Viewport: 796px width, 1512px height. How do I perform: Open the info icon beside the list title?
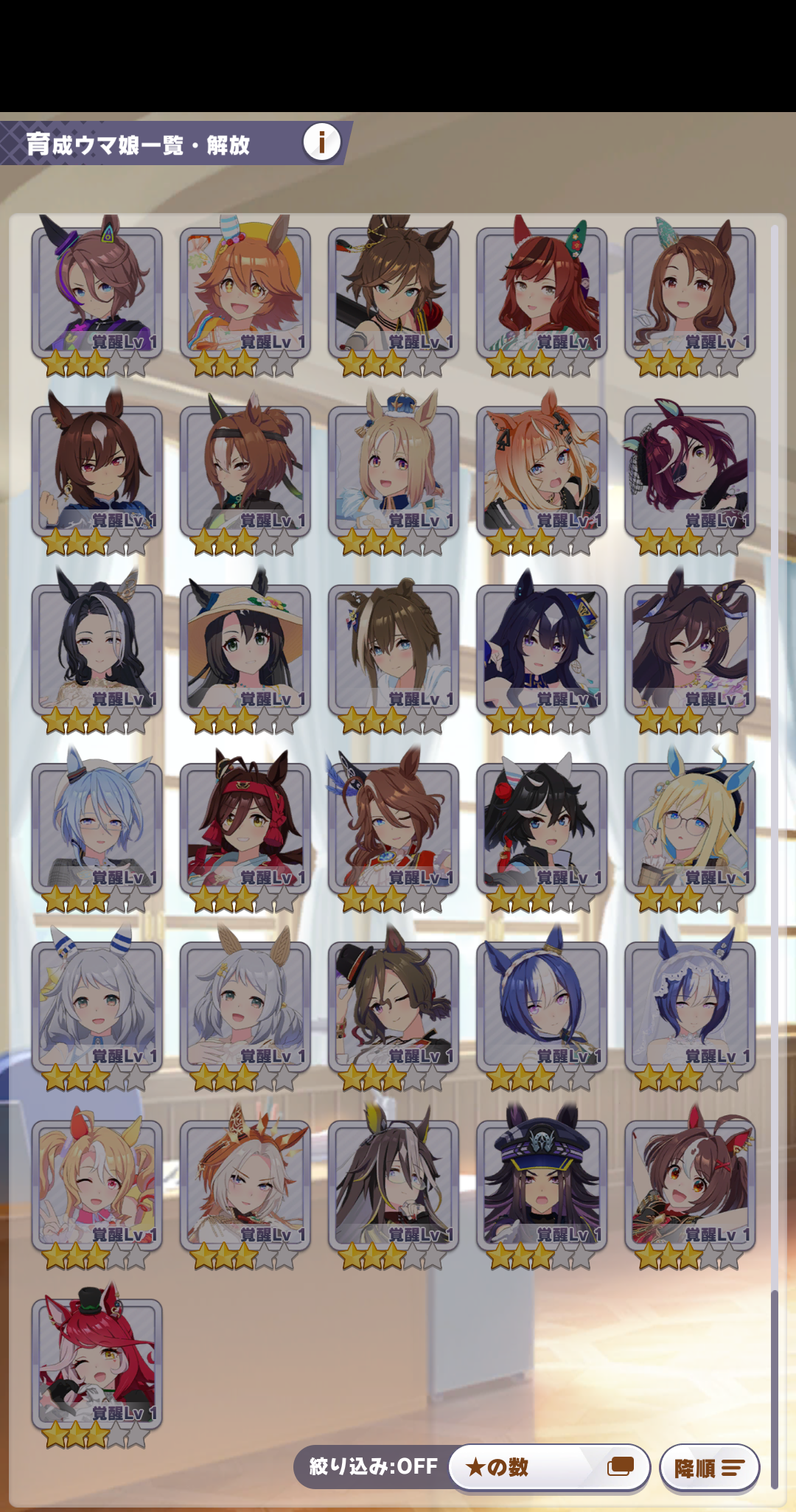click(321, 142)
